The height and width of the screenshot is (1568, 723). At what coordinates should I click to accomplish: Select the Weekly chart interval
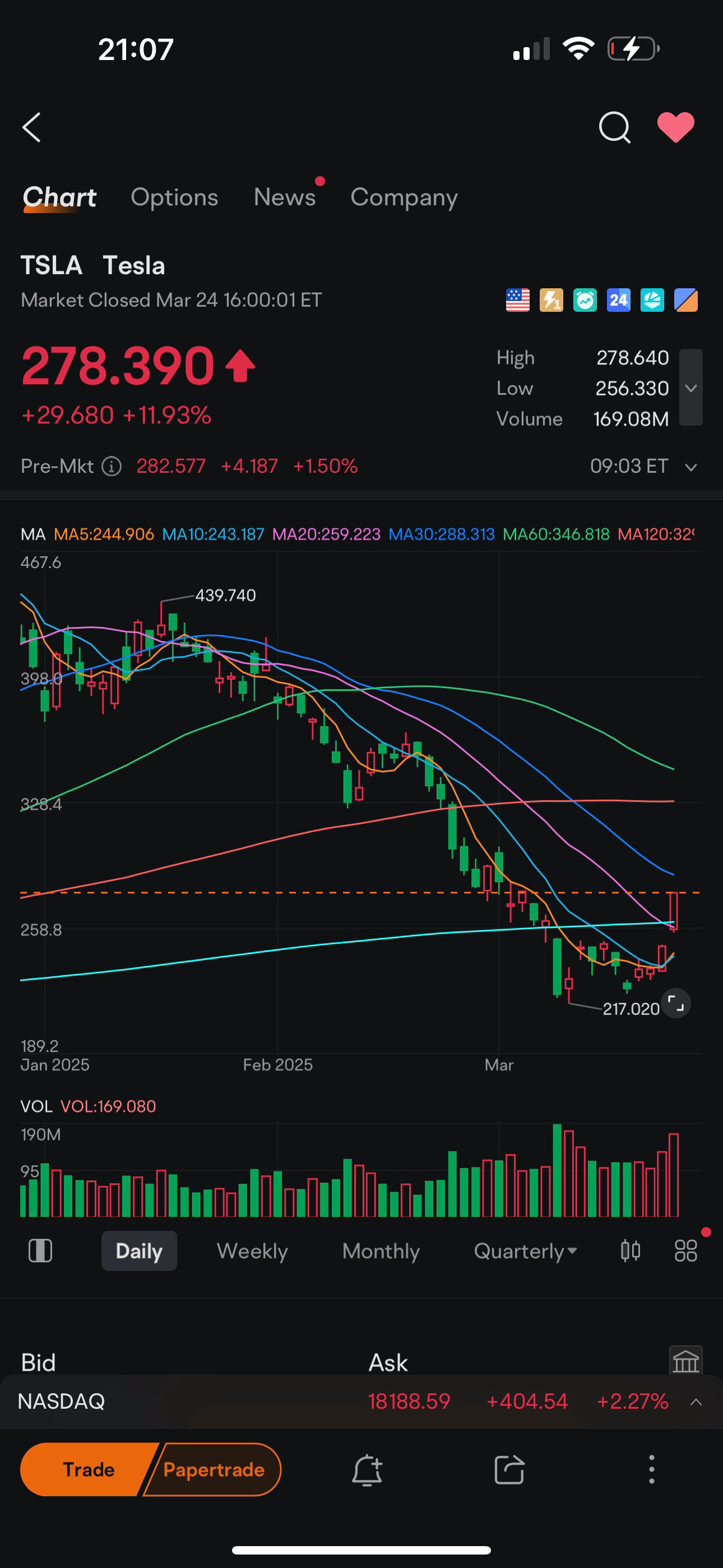252,1251
